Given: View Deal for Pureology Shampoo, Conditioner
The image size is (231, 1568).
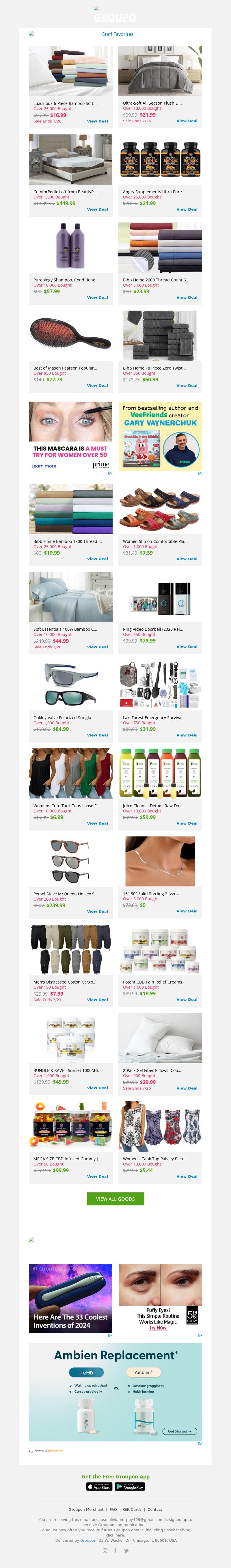Looking at the screenshot, I should point(97,298).
